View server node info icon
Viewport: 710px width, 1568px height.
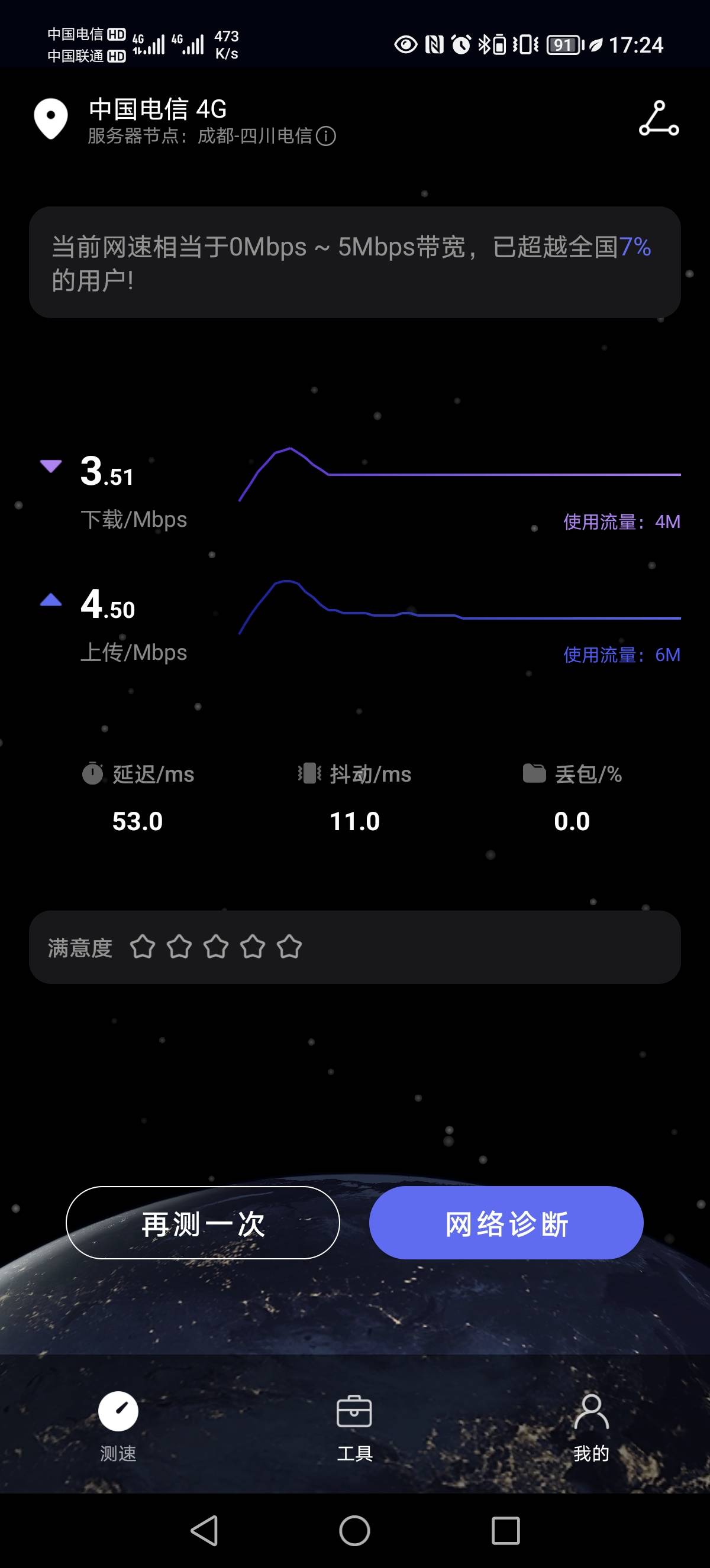click(x=326, y=136)
